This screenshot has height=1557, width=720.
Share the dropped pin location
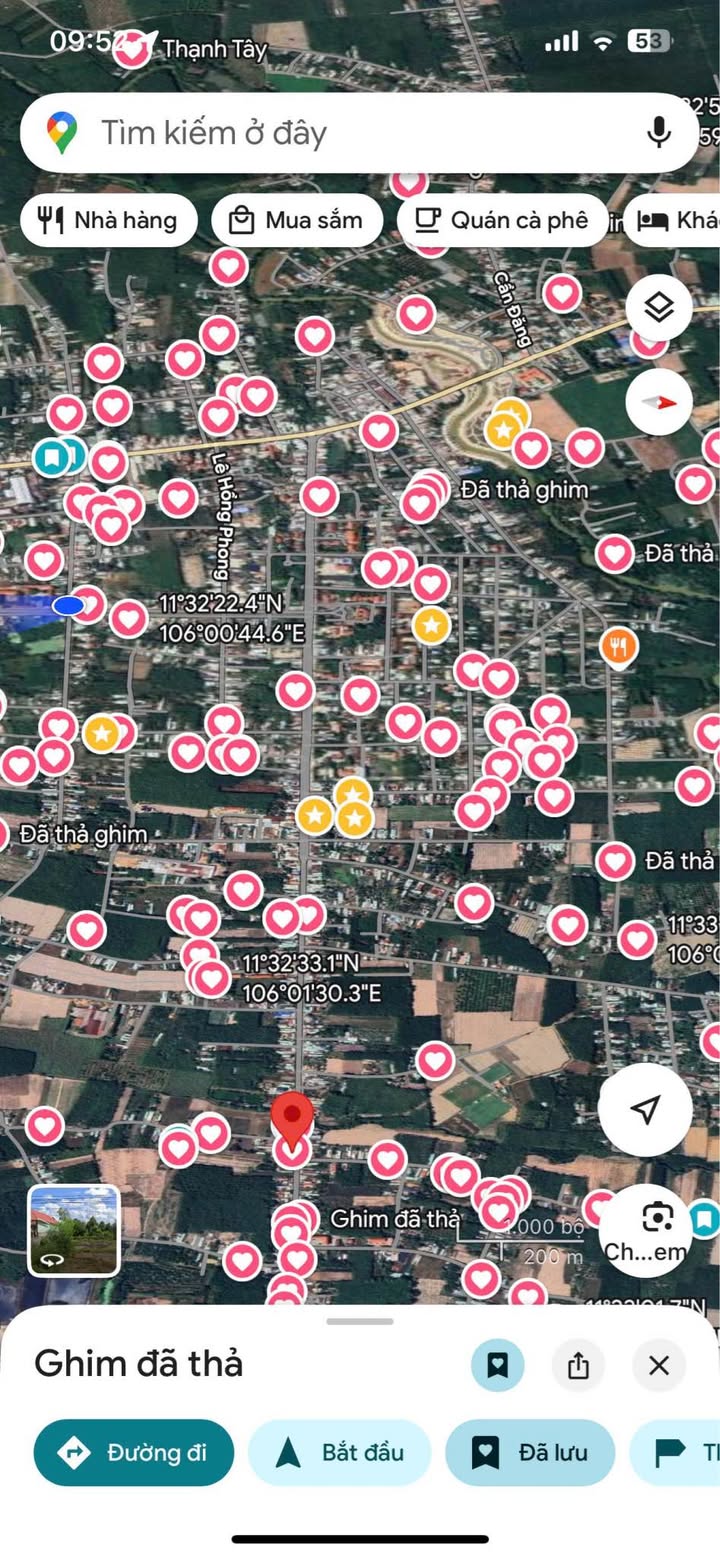click(578, 1365)
